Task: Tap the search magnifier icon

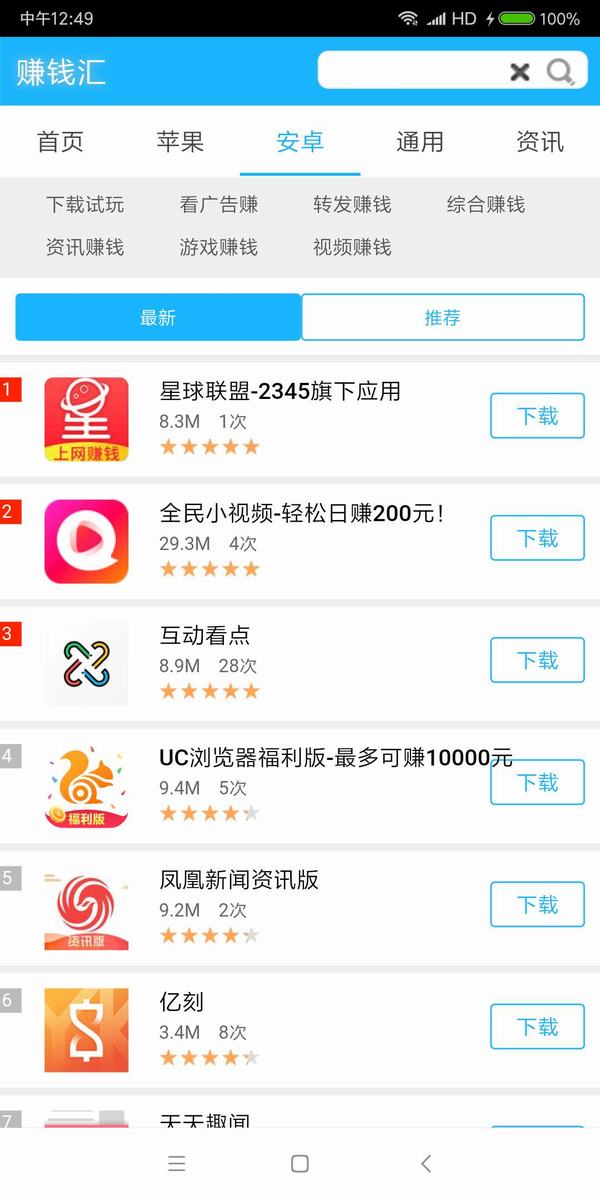Action: coord(560,71)
